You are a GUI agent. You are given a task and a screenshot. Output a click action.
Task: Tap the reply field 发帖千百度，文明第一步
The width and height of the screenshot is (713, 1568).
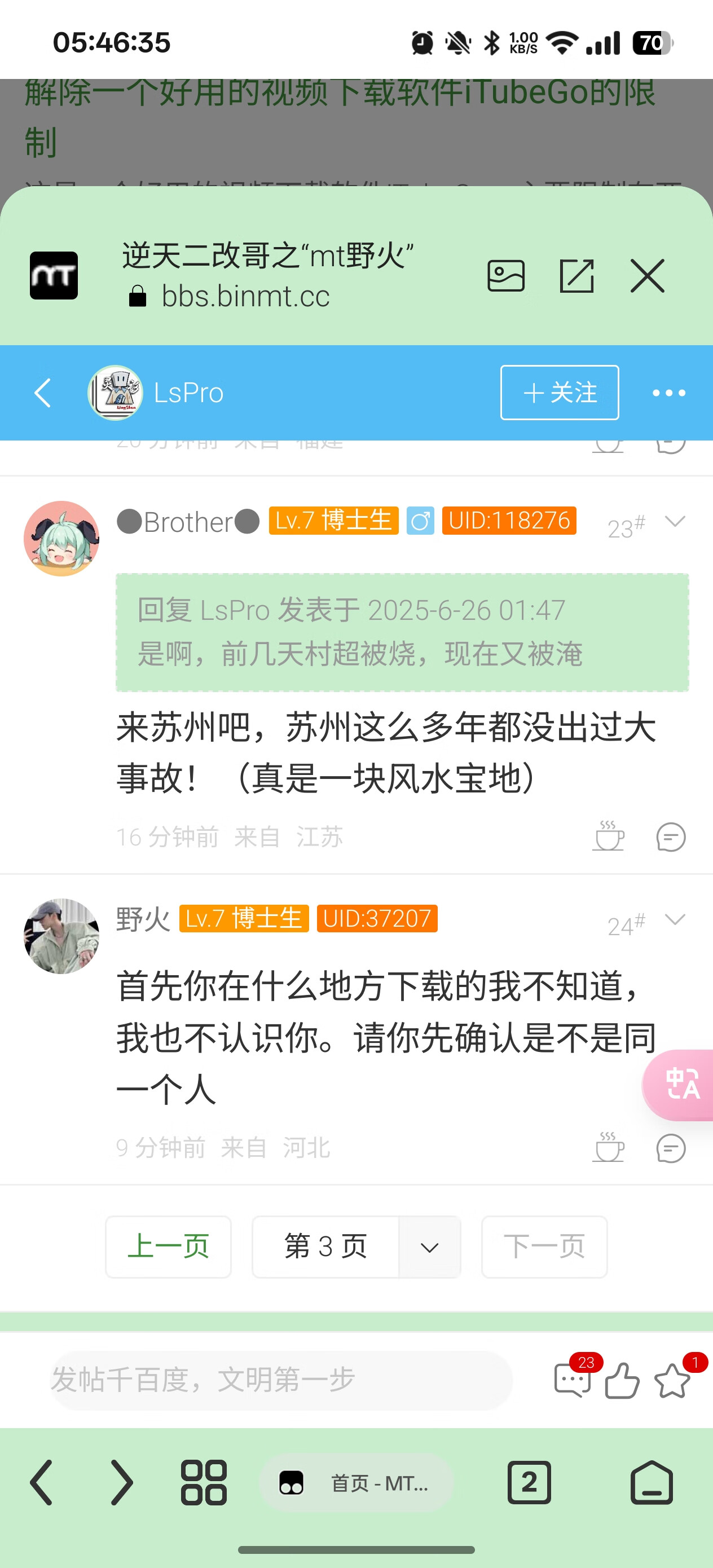click(x=280, y=1380)
